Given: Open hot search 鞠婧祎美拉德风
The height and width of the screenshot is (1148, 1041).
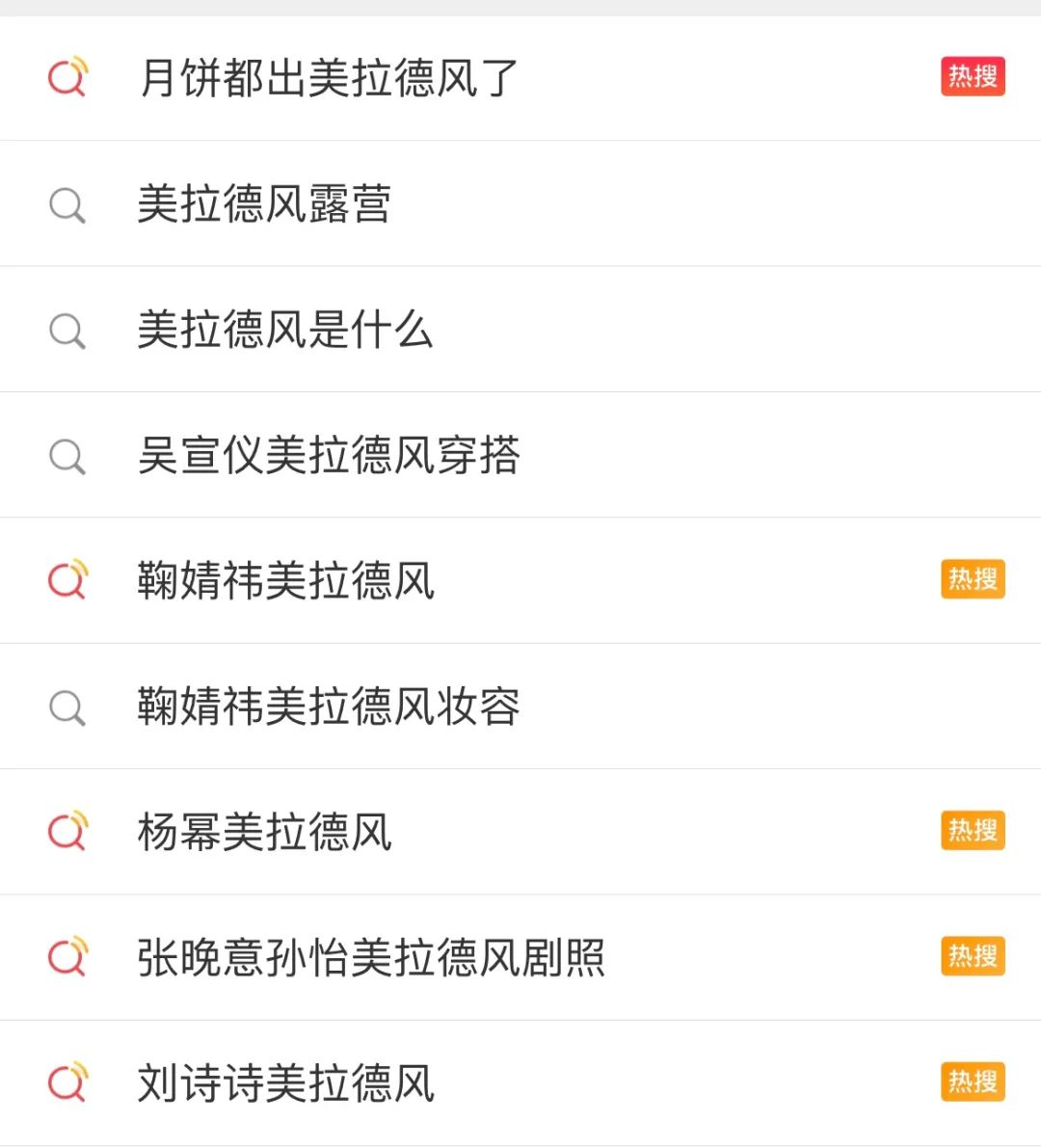Looking at the screenshot, I should pos(286,581).
